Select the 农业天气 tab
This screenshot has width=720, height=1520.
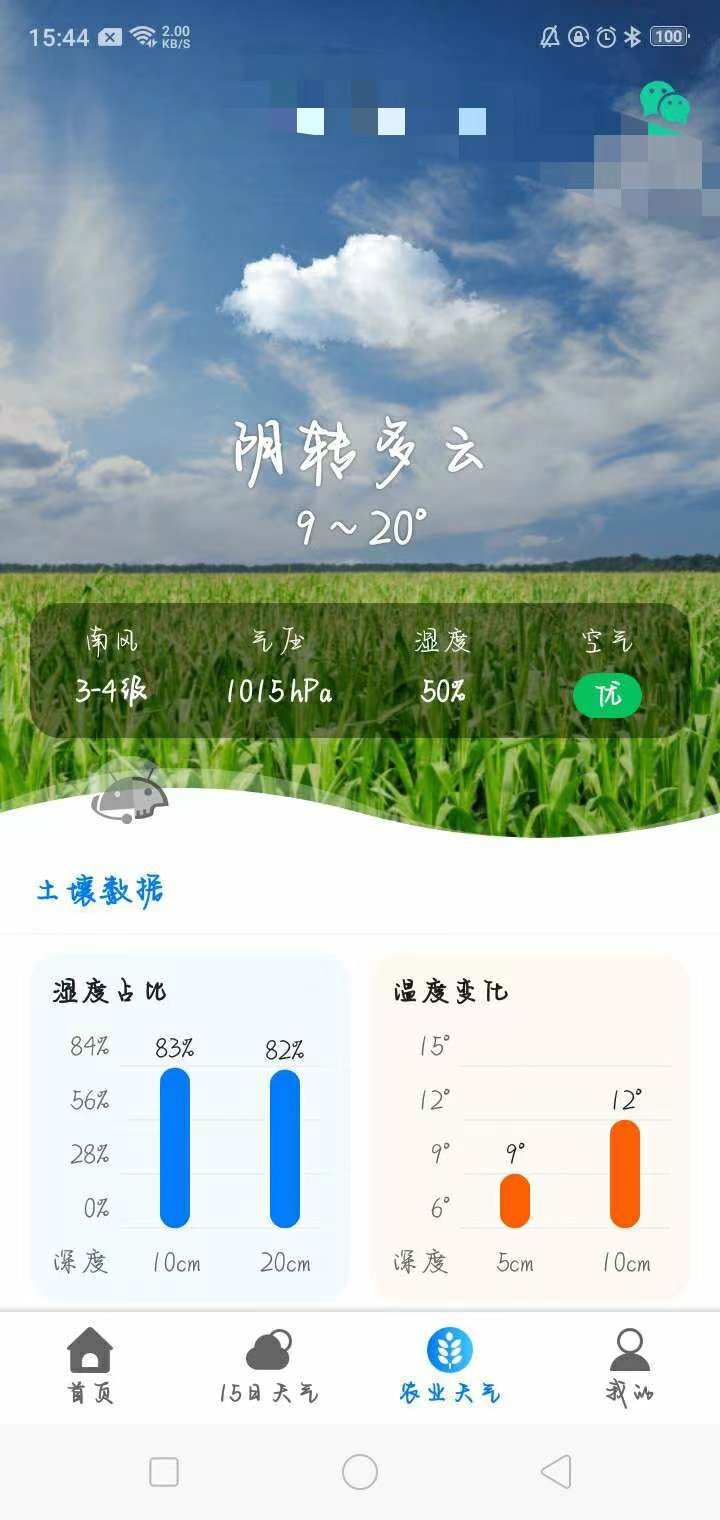(450, 1365)
